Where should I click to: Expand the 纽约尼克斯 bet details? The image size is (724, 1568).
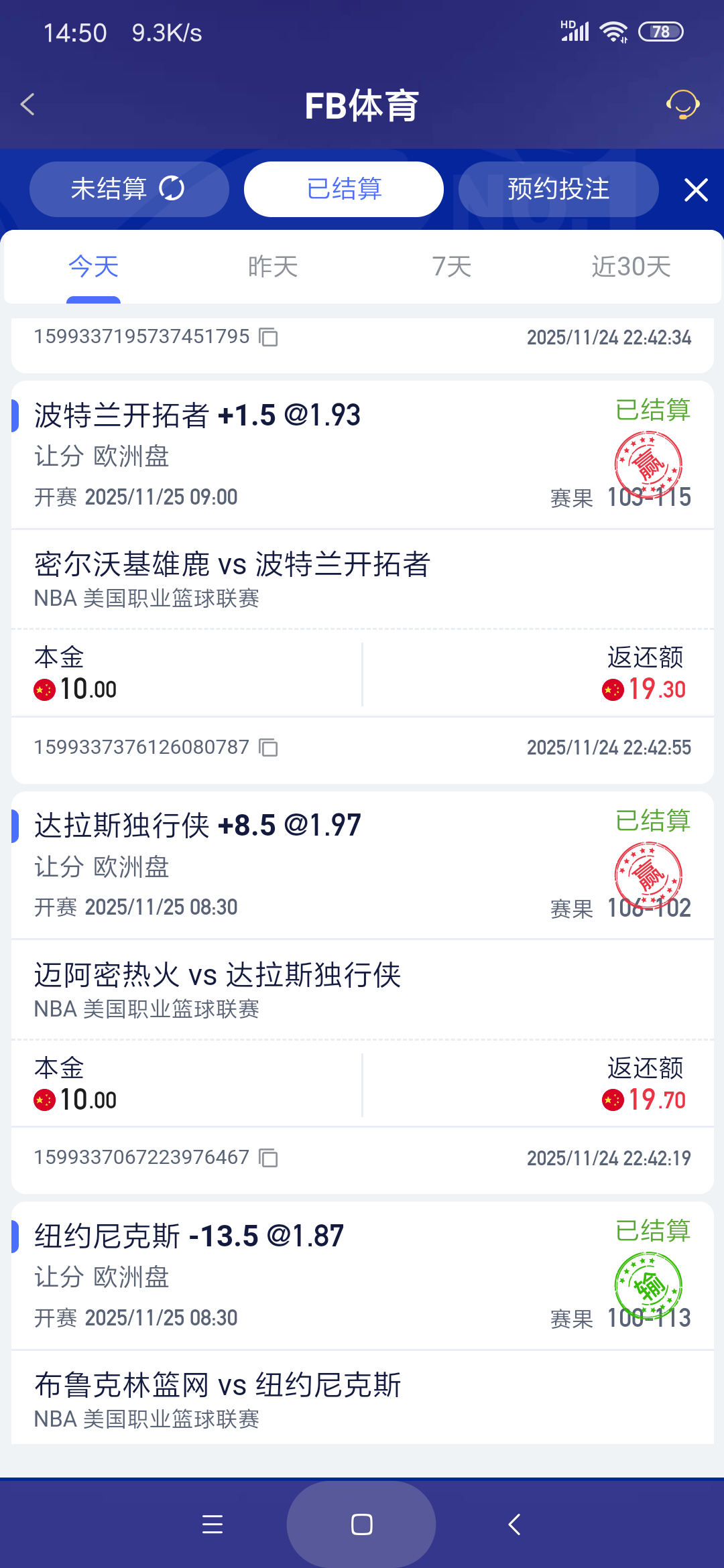click(x=188, y=1235)
